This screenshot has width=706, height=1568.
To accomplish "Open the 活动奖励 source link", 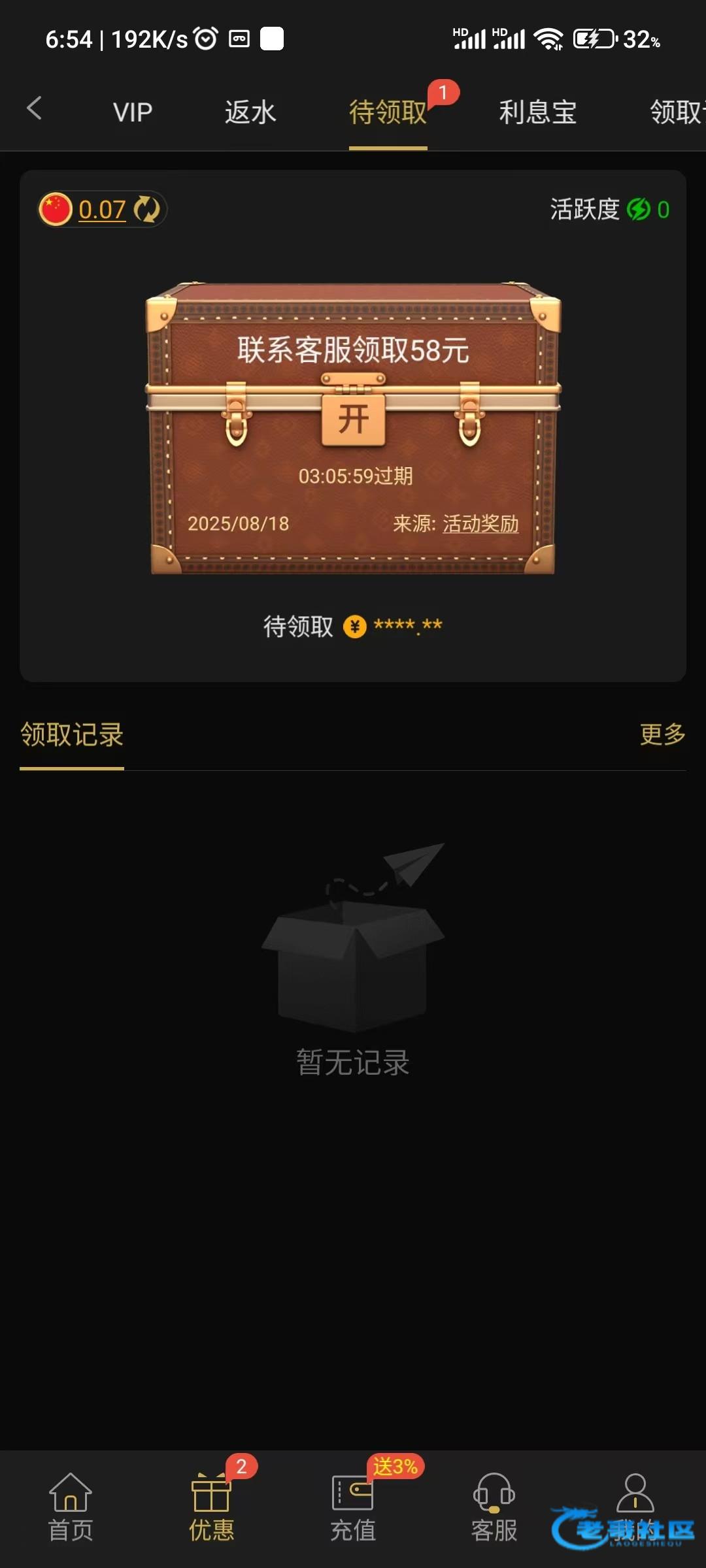I will 480,523.
